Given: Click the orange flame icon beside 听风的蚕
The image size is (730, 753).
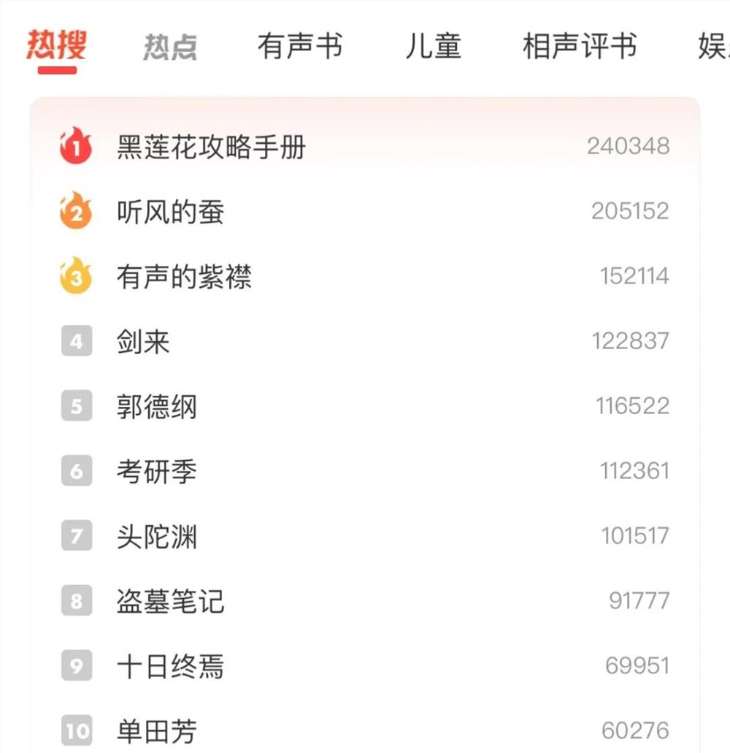Looking at the screenshot, I should coord(75,211).
